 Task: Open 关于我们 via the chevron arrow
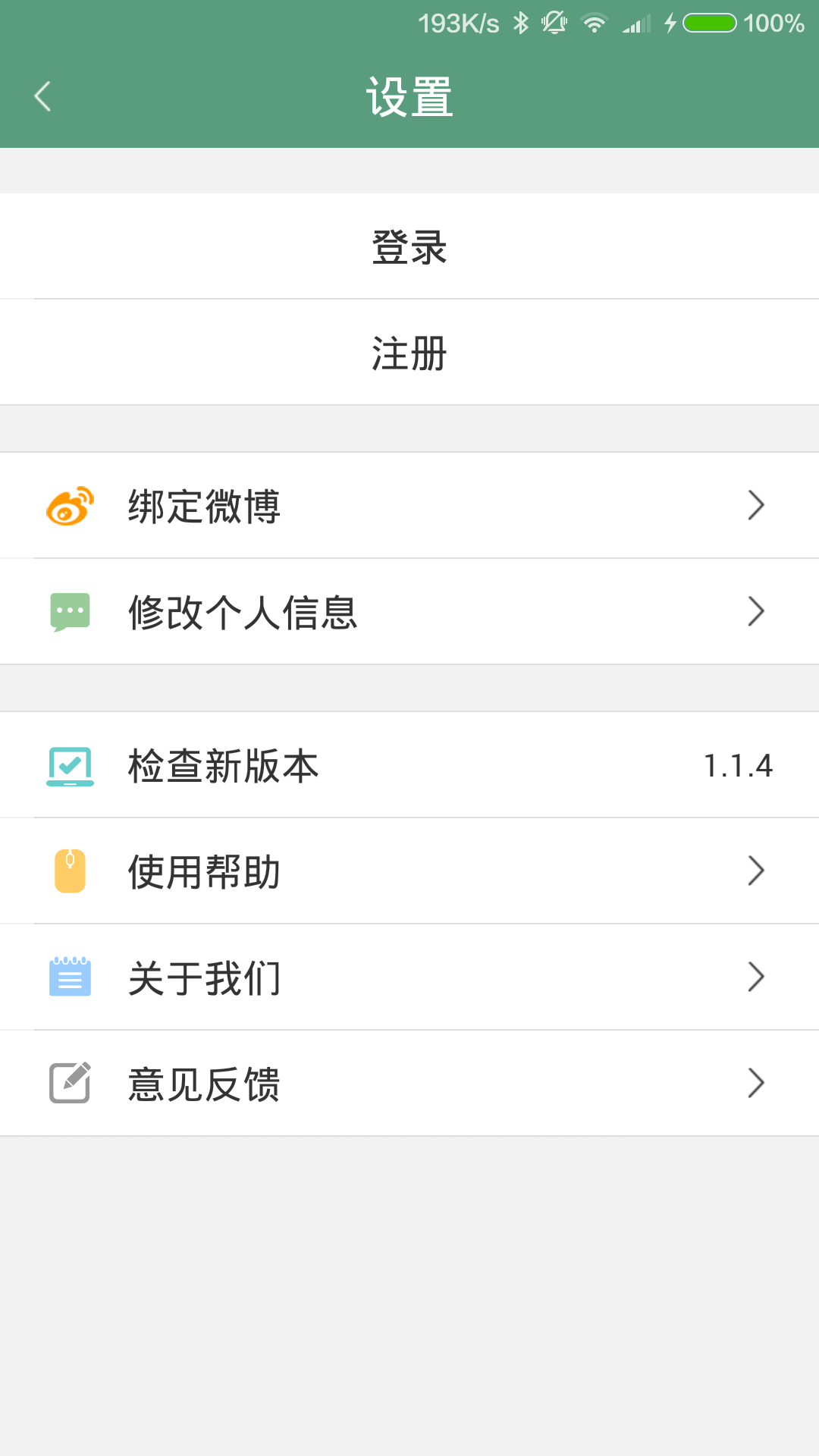click(755, 977)
